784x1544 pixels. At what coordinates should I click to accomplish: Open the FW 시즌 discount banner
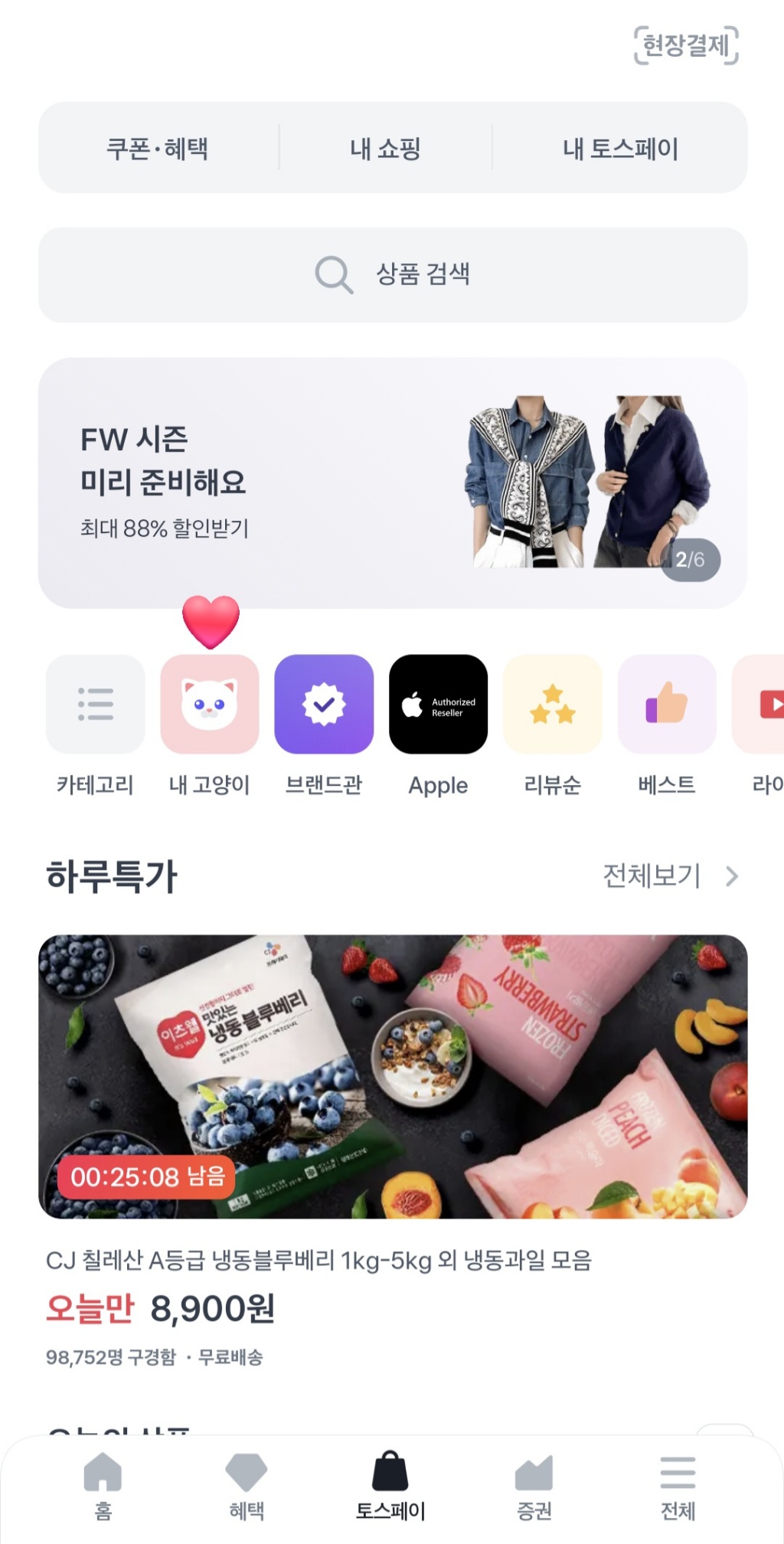click(393, 483)
